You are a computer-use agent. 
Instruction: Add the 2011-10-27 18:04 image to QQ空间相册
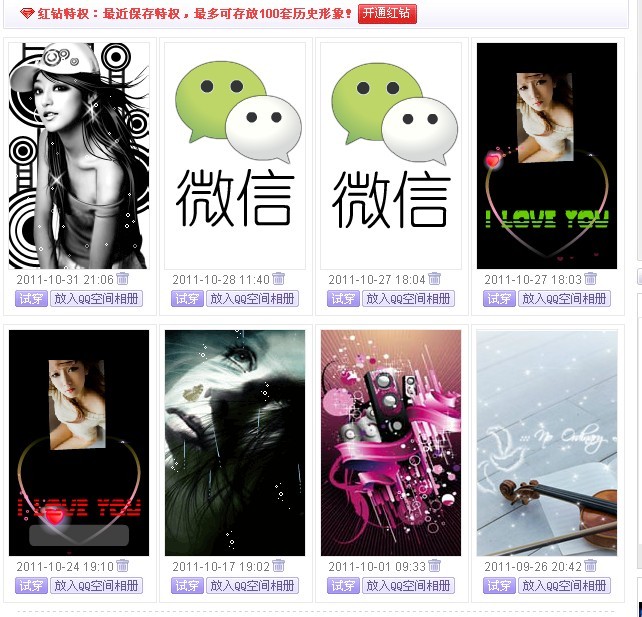point(409,298)
